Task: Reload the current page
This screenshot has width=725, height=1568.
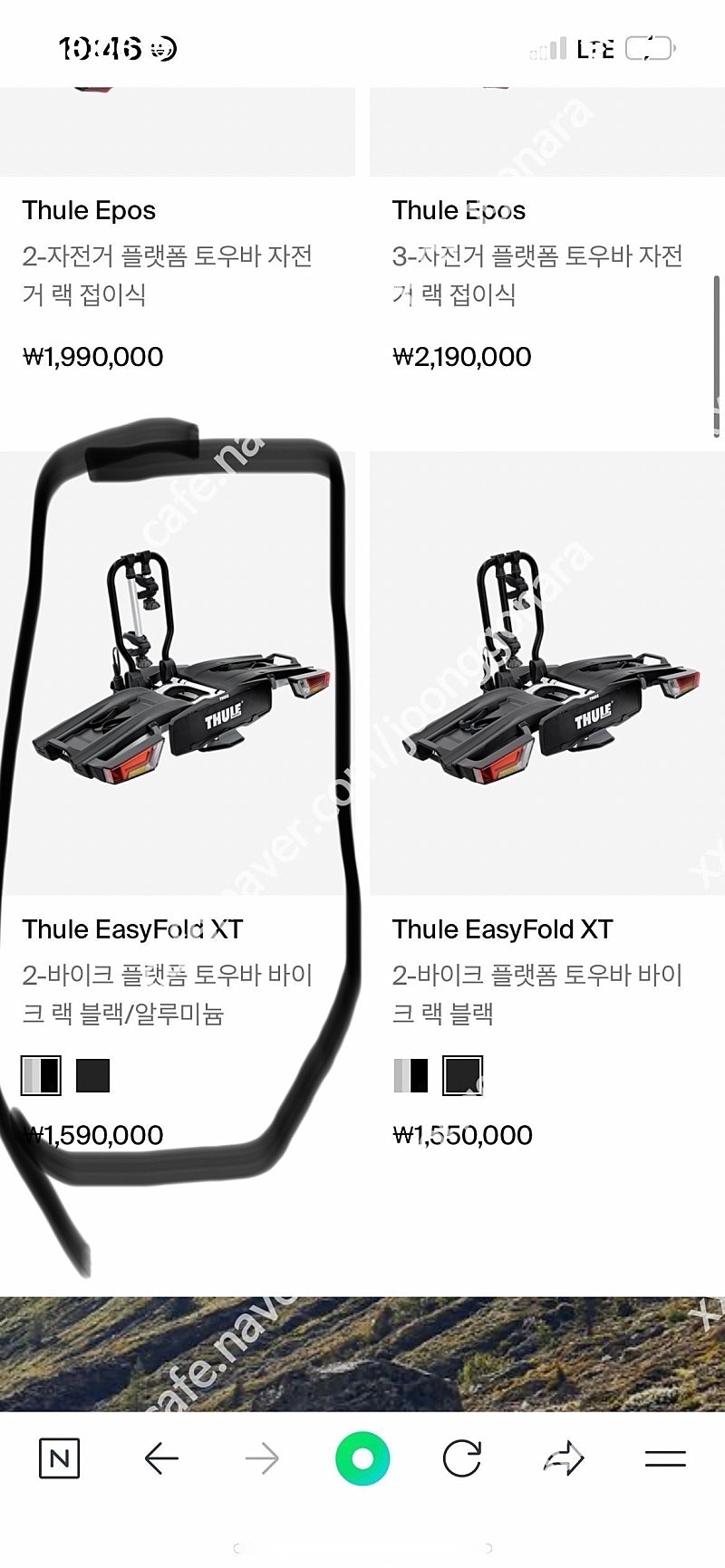Action: [462, 1458]
